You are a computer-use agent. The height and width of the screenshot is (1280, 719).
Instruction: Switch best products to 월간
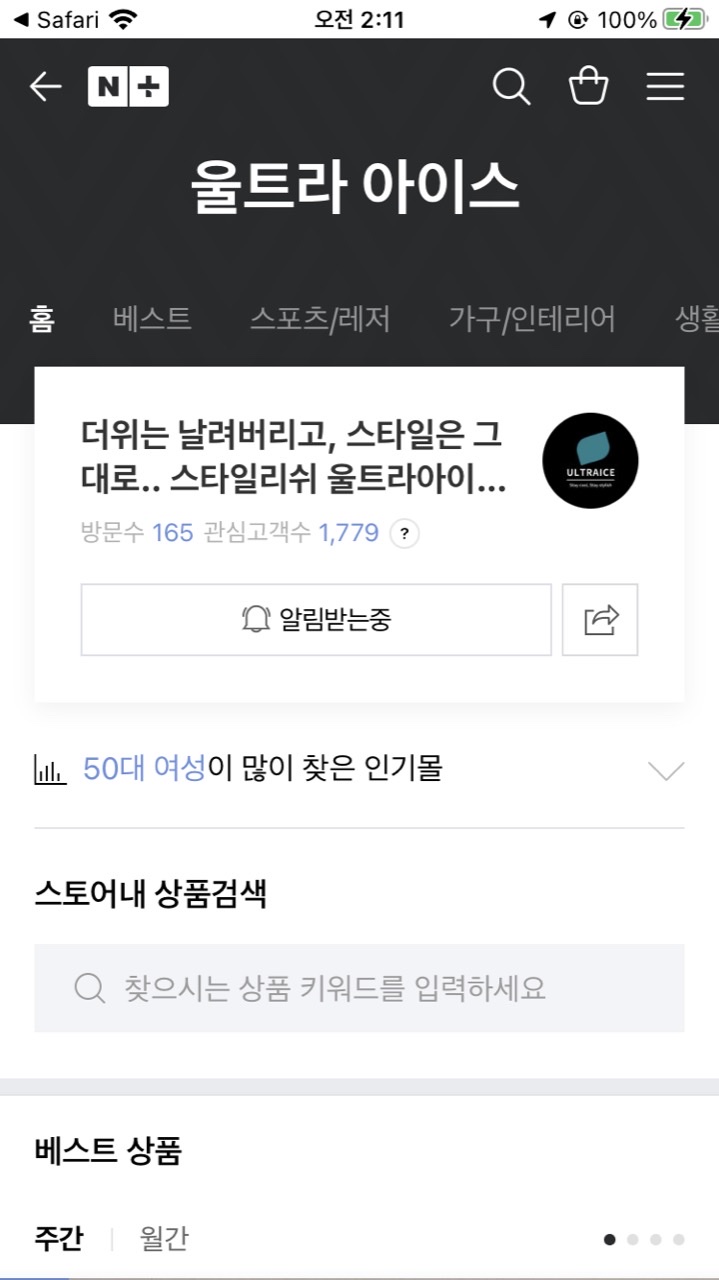click(164, 1239)
